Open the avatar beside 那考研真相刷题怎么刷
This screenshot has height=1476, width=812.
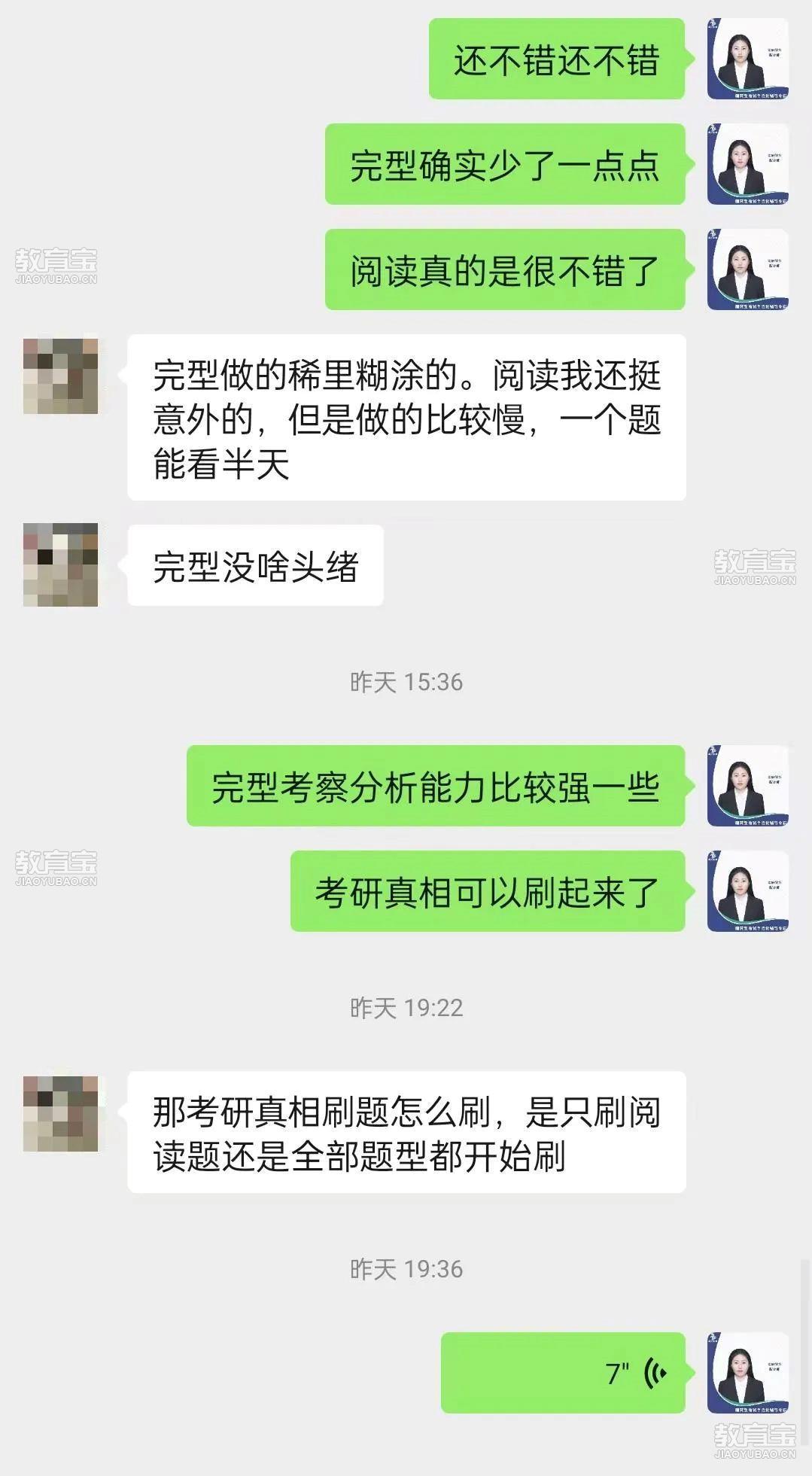pyautogui.click(x=60, y=1113)
